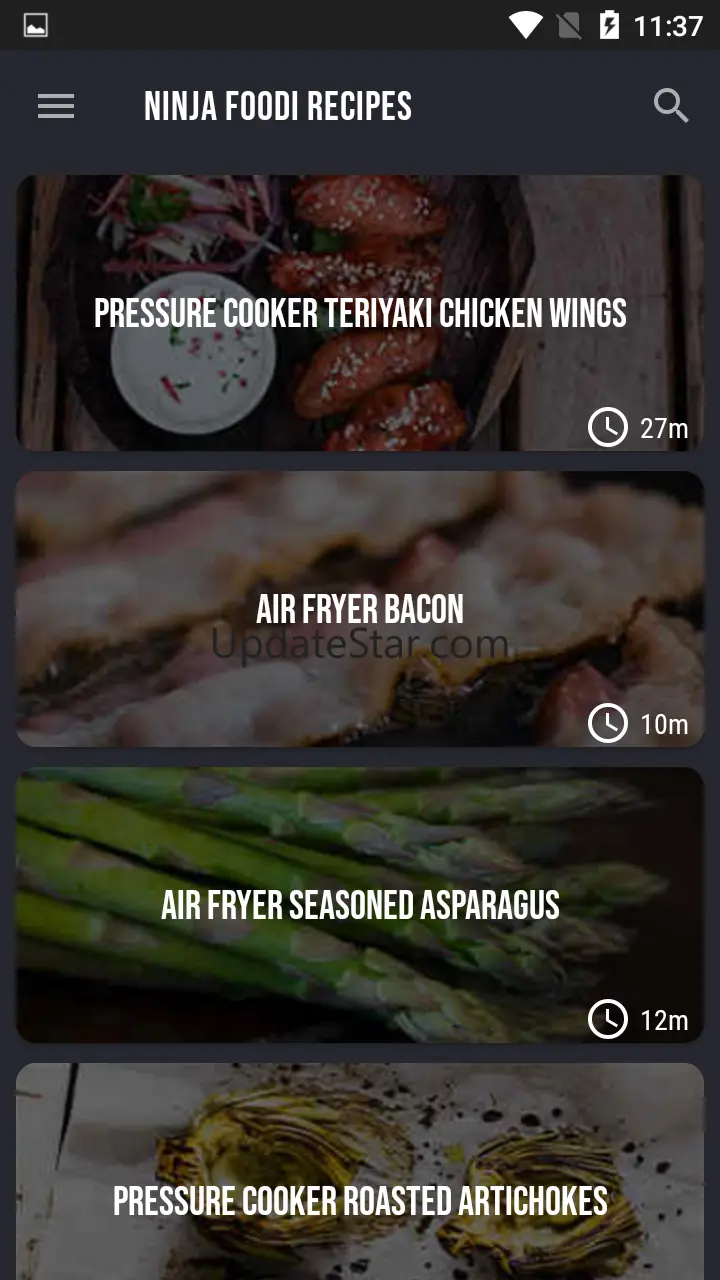Open the hamburger navigation menu
720x1280 pixels.
[56, 106]
